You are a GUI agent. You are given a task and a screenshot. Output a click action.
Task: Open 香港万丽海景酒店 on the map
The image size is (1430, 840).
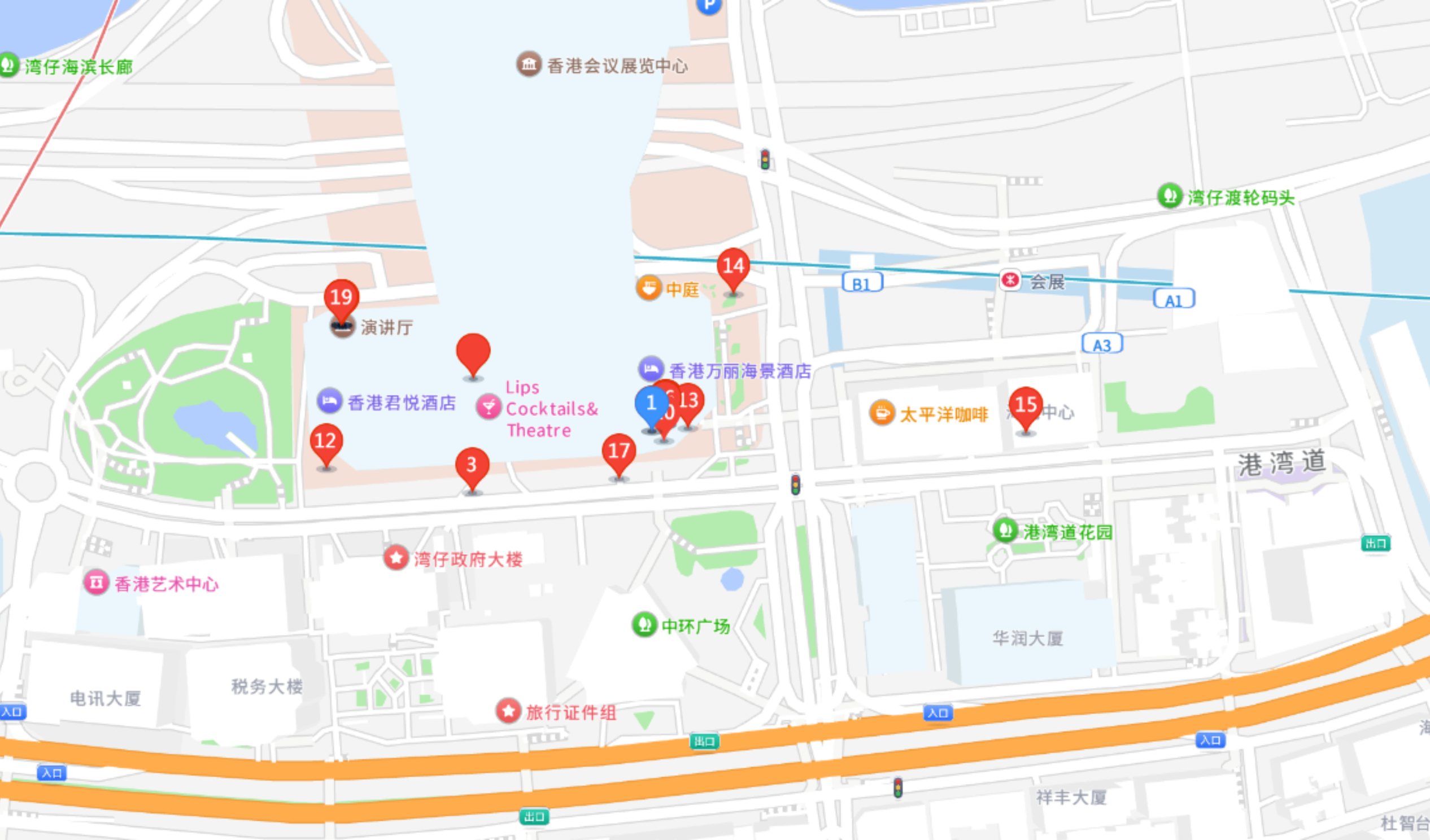pos(739,371)
